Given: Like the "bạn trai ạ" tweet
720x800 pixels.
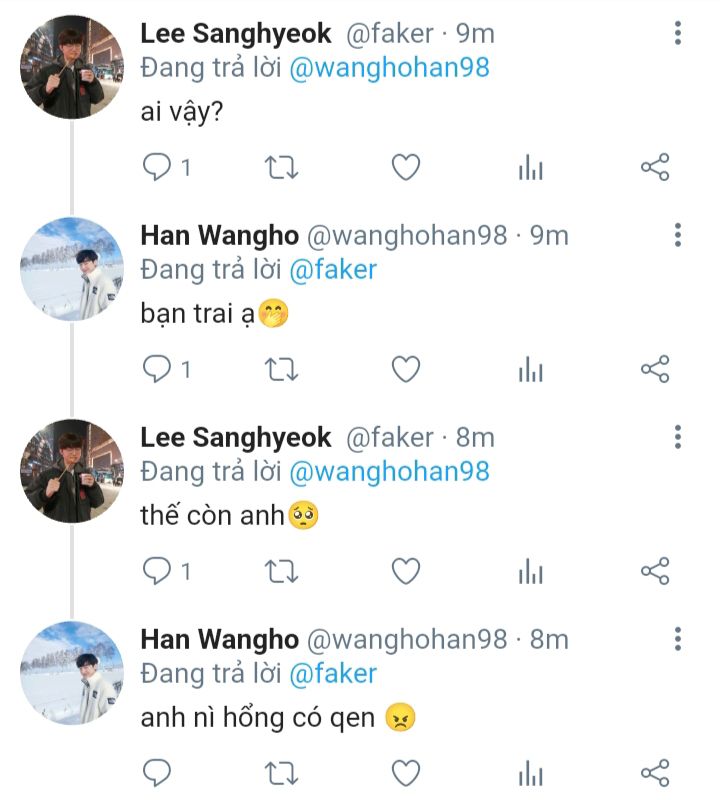Looking at the screenshot, I should pos(405,370).
